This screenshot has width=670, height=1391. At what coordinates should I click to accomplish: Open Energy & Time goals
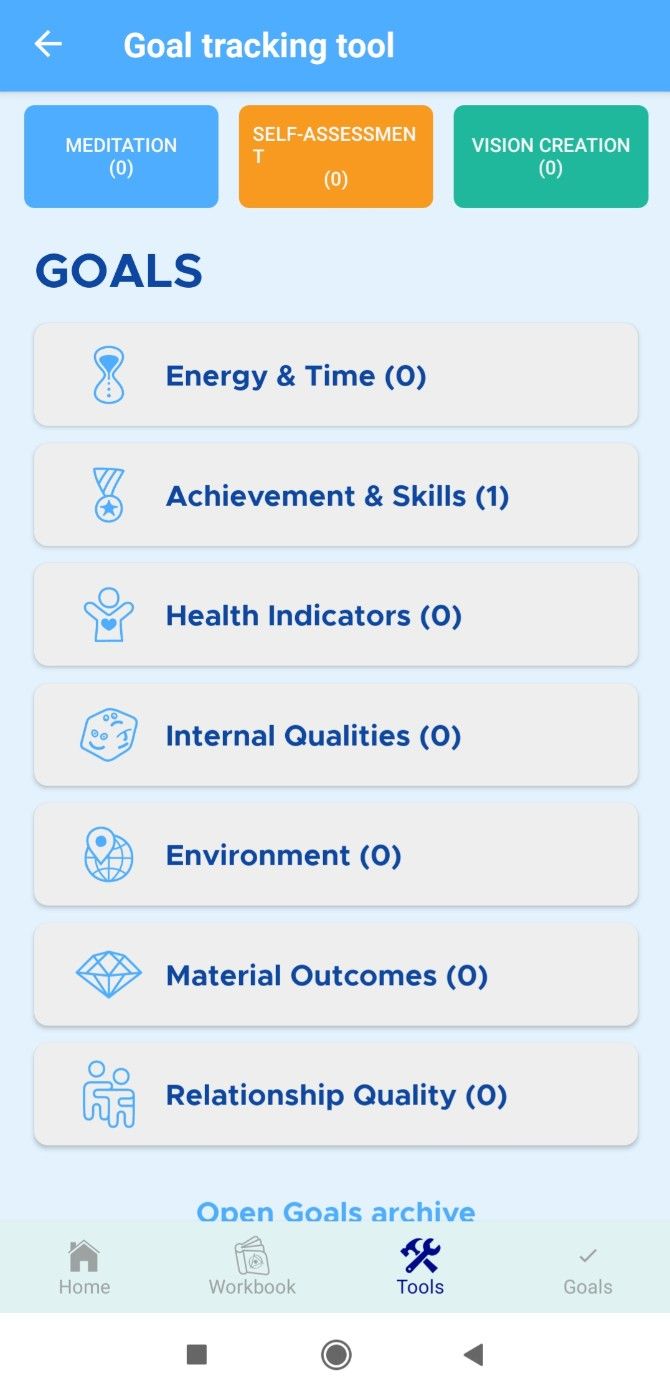[336, 375]
